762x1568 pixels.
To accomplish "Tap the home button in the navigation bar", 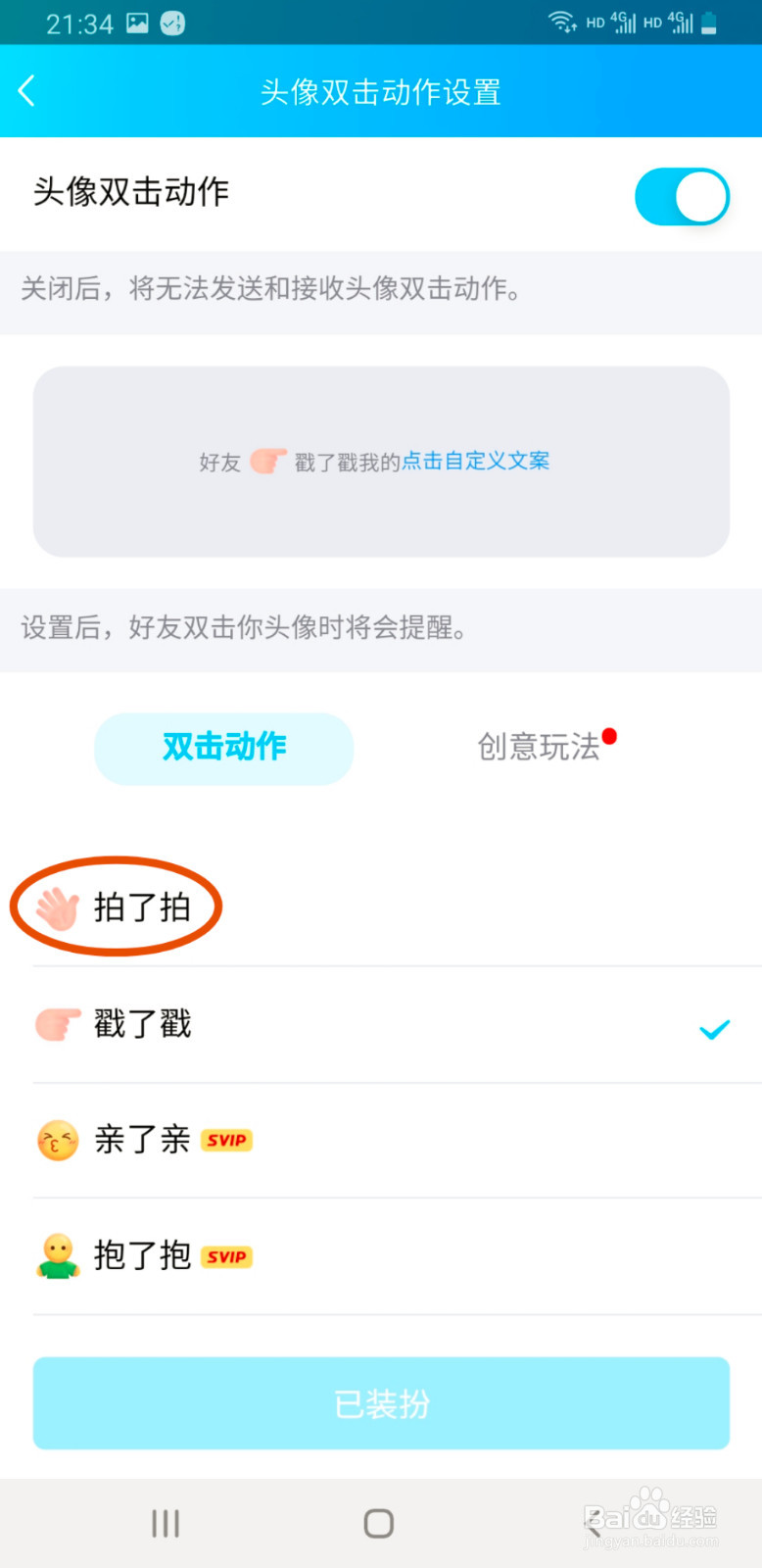I will tap(378, 1522).
